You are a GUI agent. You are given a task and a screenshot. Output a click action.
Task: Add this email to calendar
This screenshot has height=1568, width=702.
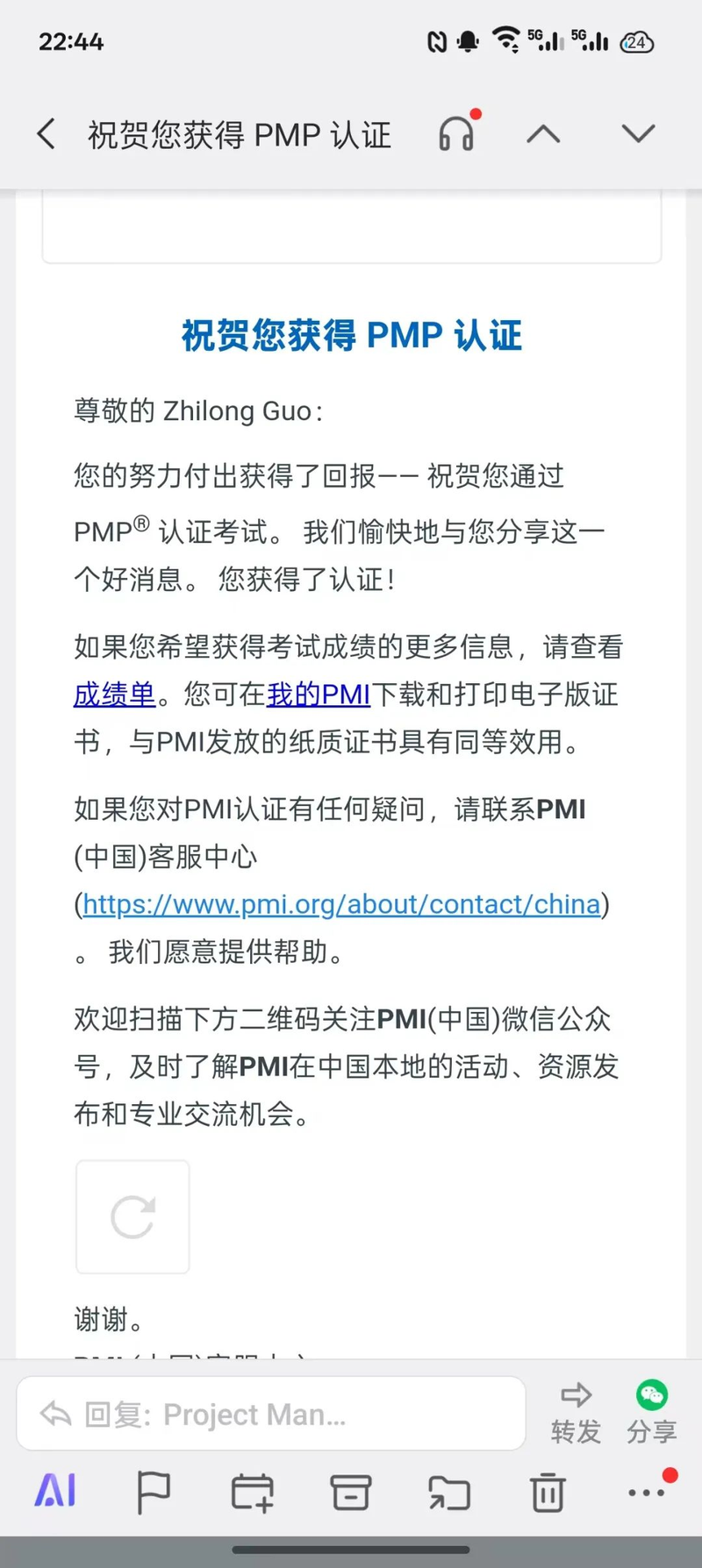pos(252,1492)
